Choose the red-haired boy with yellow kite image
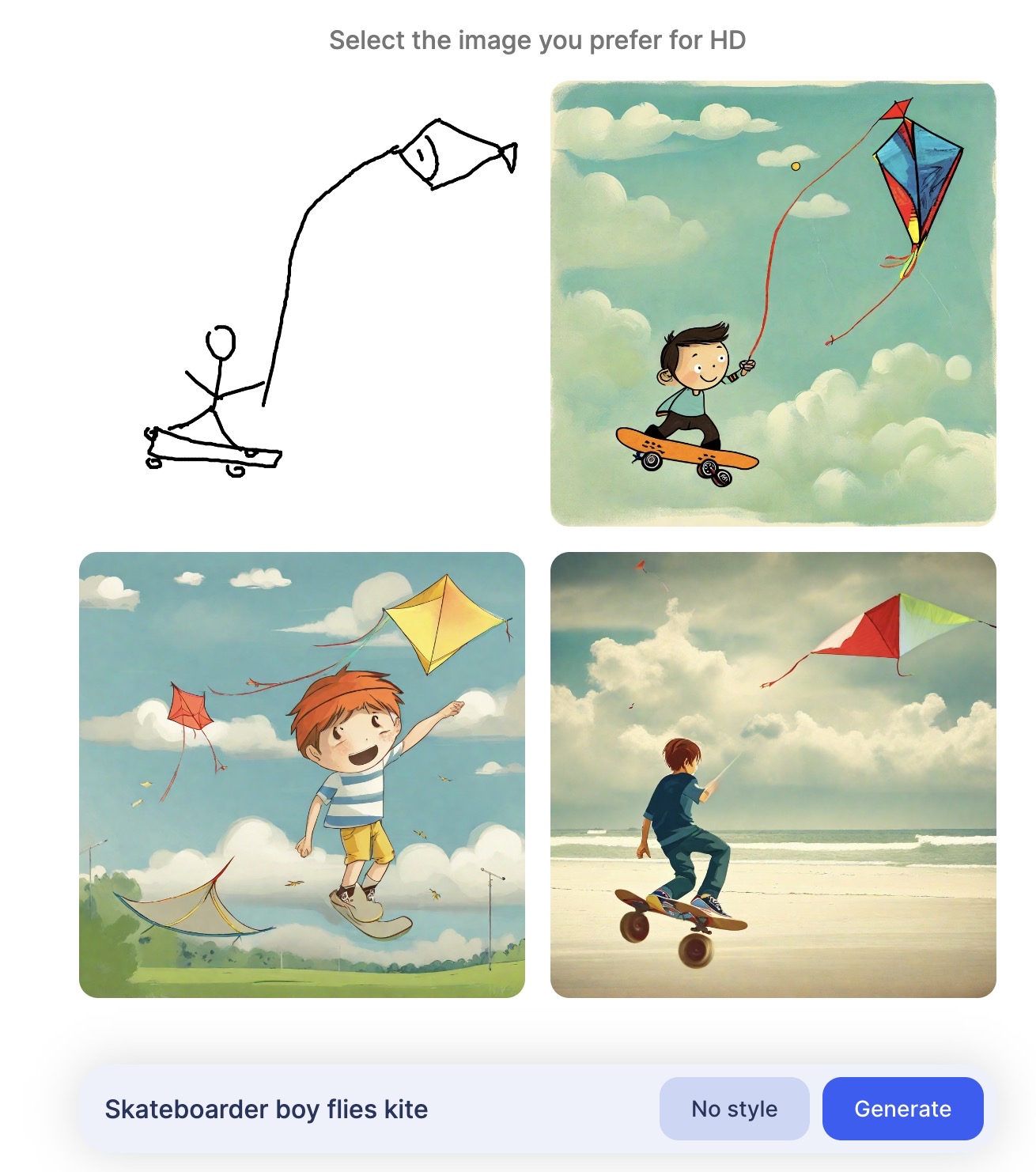 pyautogui.click(x=301, y=774)
